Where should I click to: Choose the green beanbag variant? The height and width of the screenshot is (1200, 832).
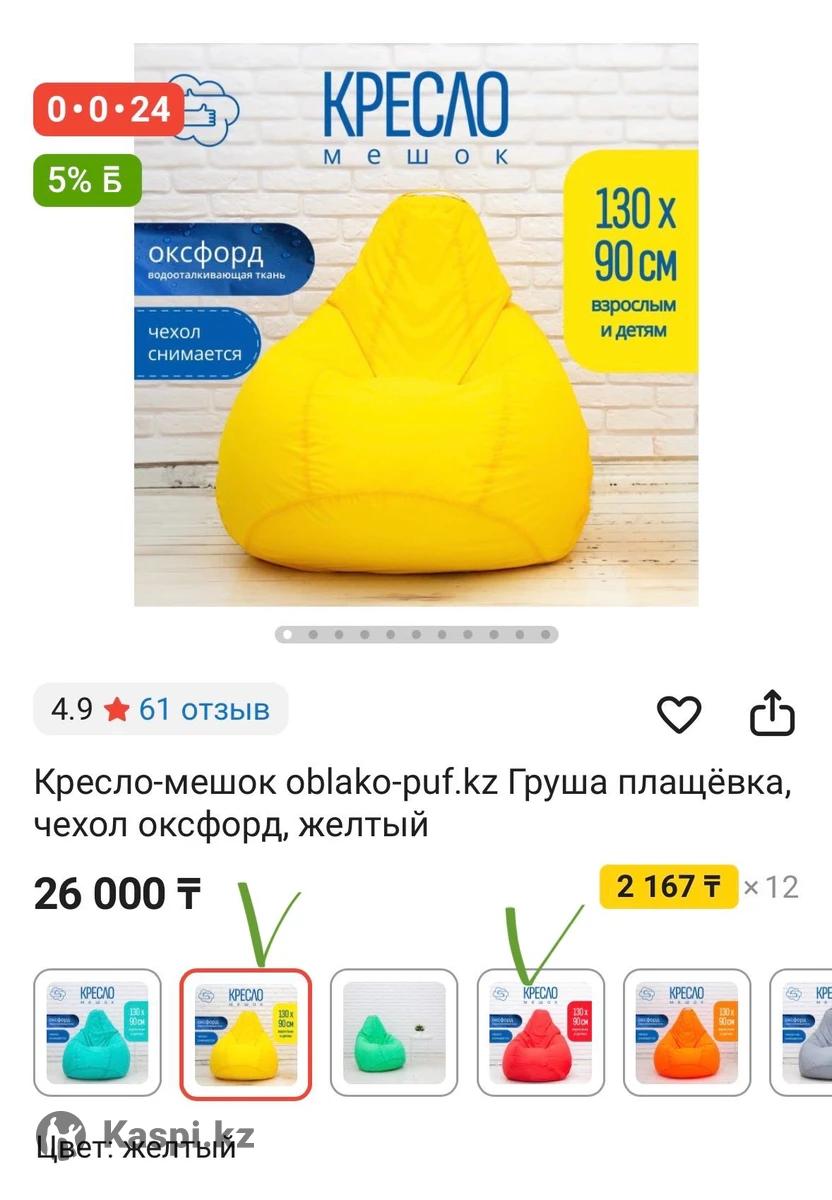pos(393,1032)
